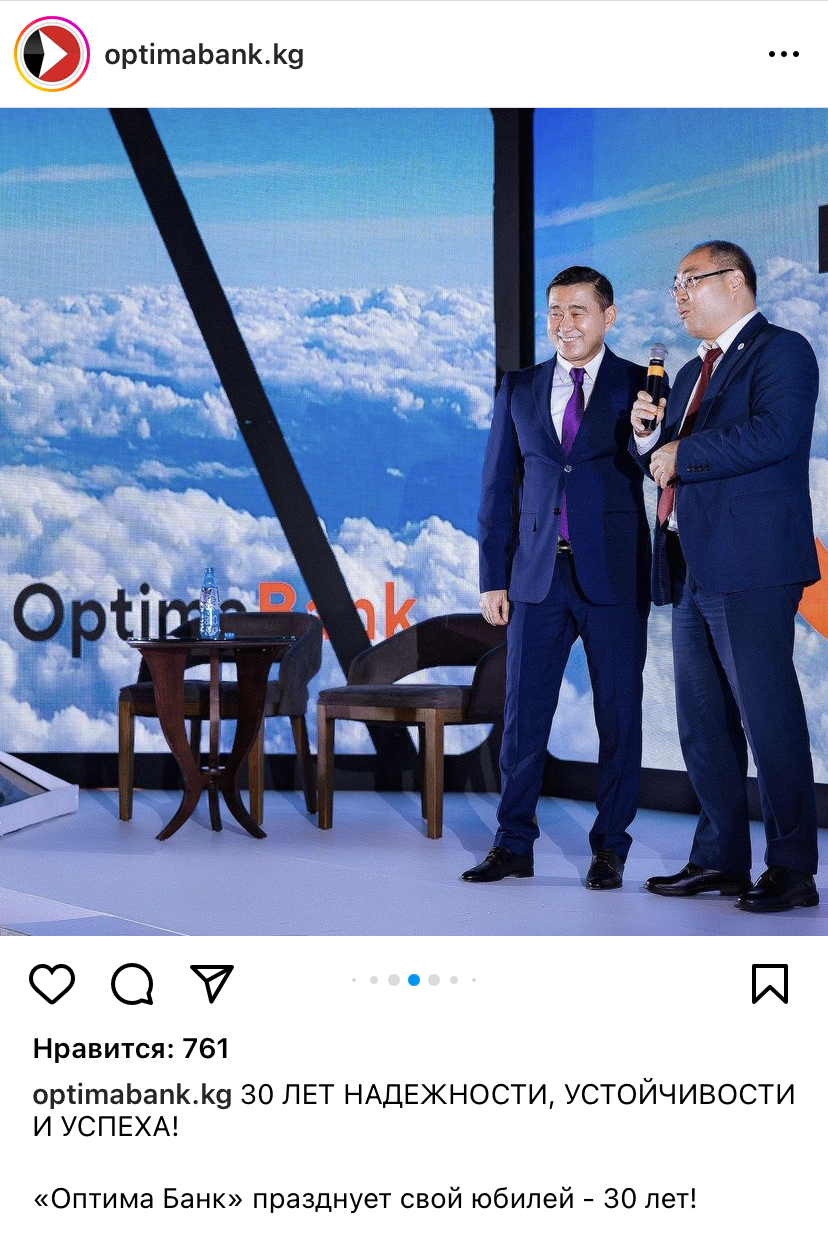828x1234 pixels.
Task: Share the post via paper plane icon
Action: (x=212, y=983)
